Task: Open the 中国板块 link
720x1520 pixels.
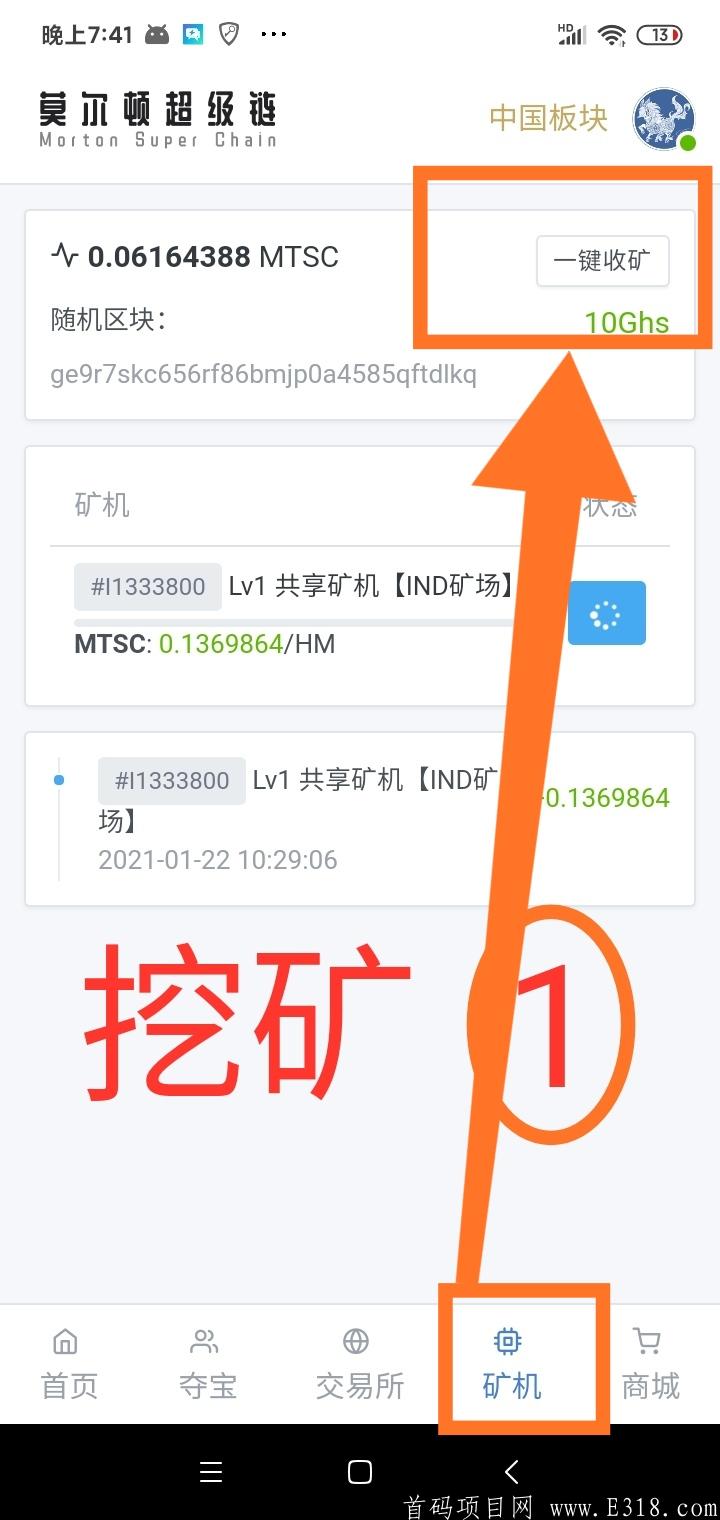Action: tap(548, 118)
